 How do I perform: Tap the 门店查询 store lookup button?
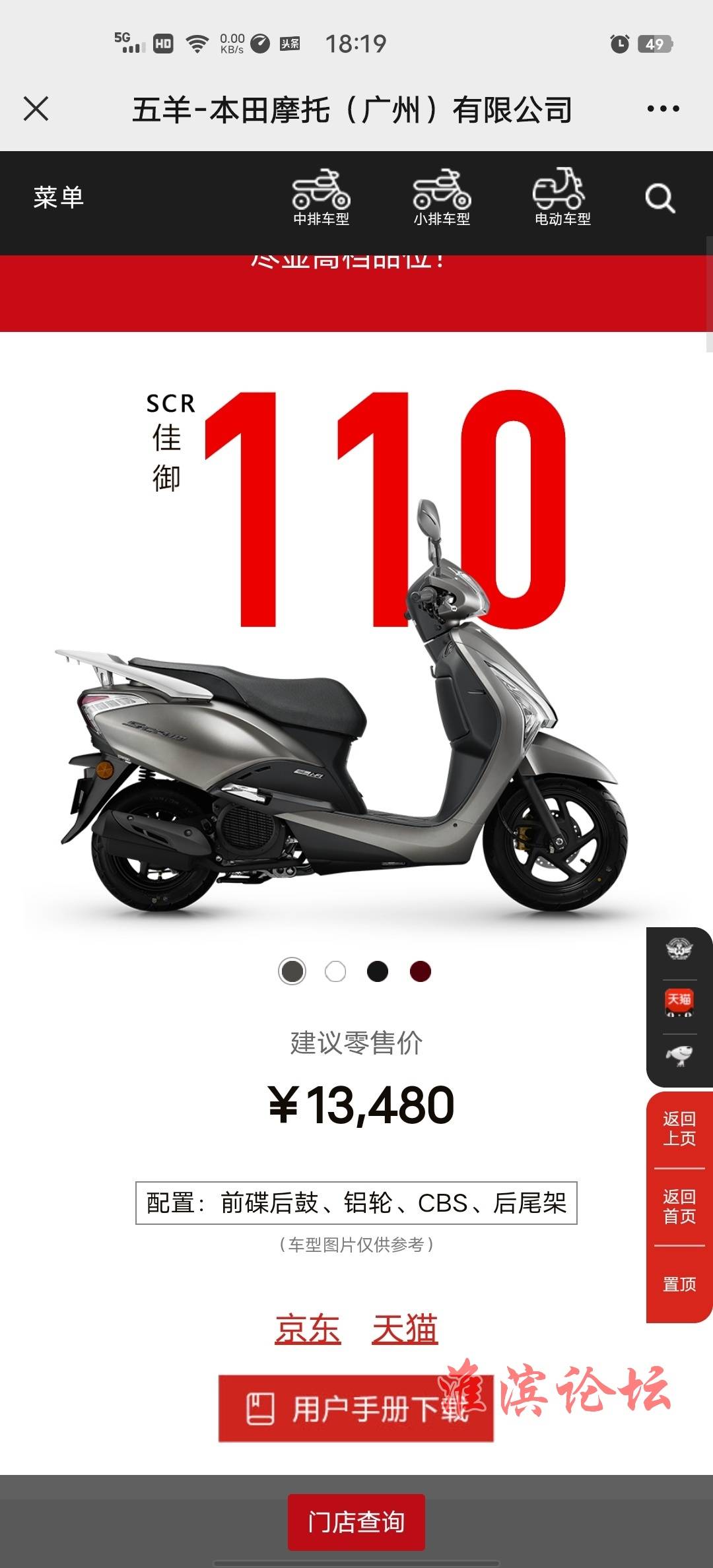click(356, 1522)
